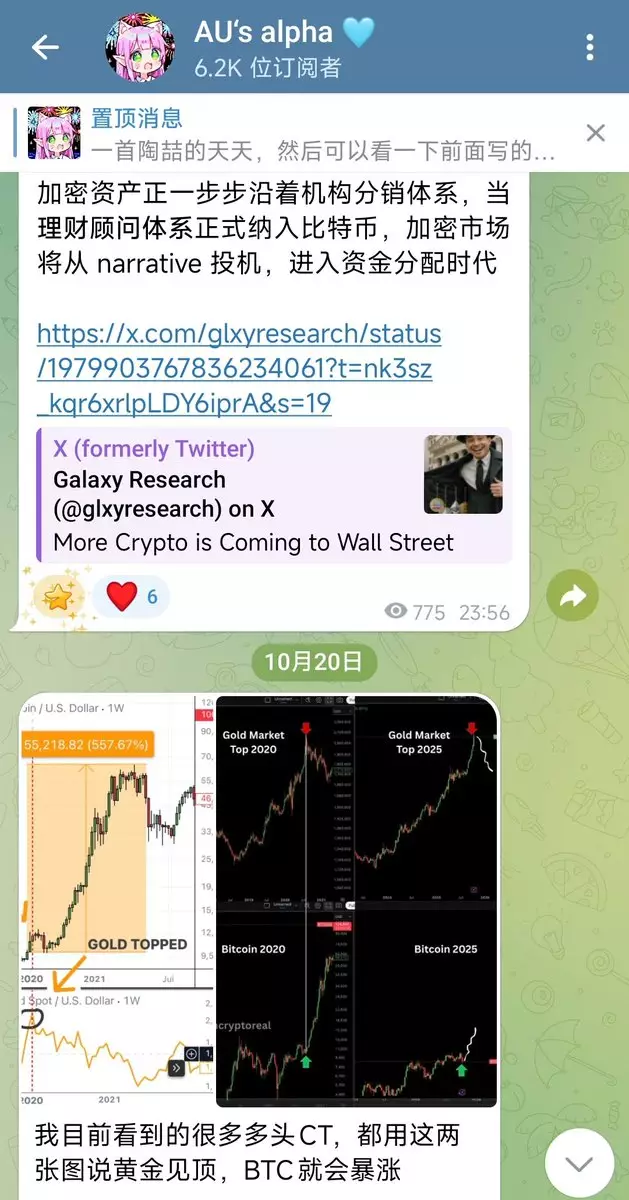Tap the 10月20日 date chip
The width and height of the screenshot is (629, 1200).
click(x=314, y=662)
